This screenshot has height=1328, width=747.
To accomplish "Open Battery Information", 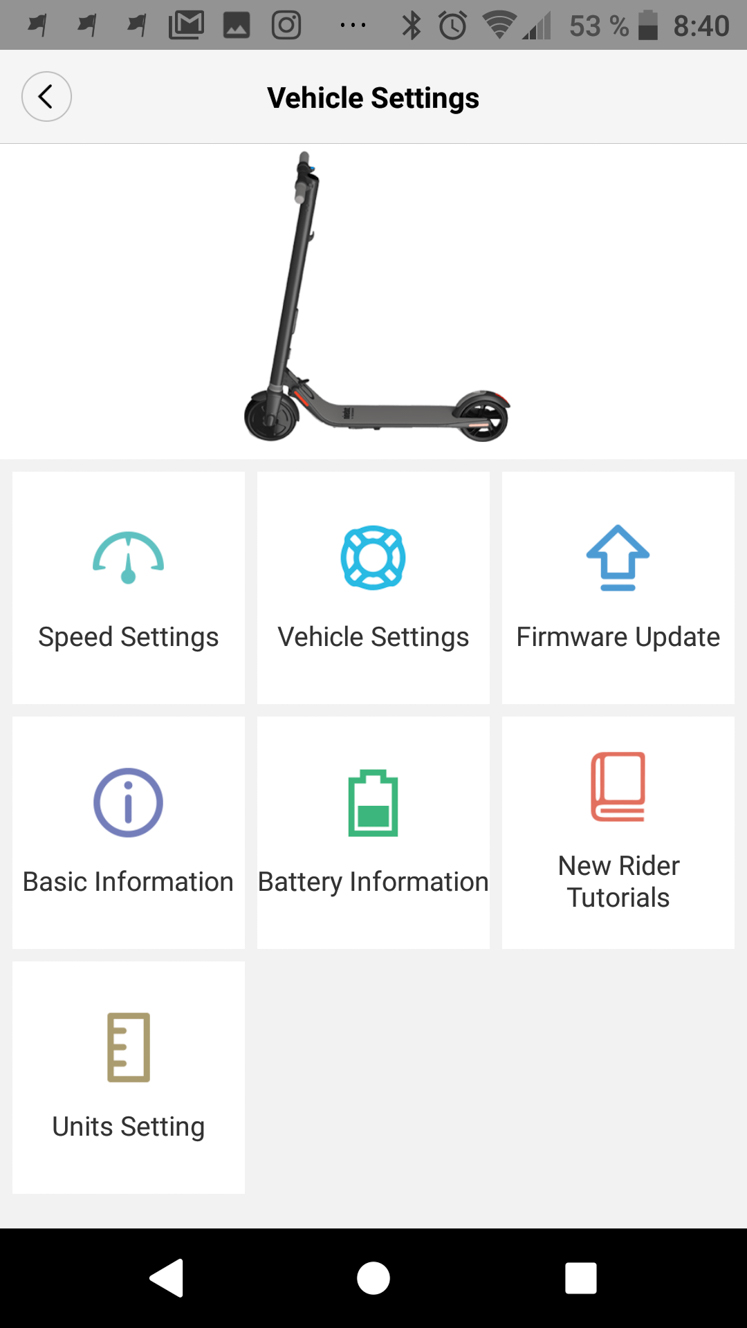I will click(373, 832).
